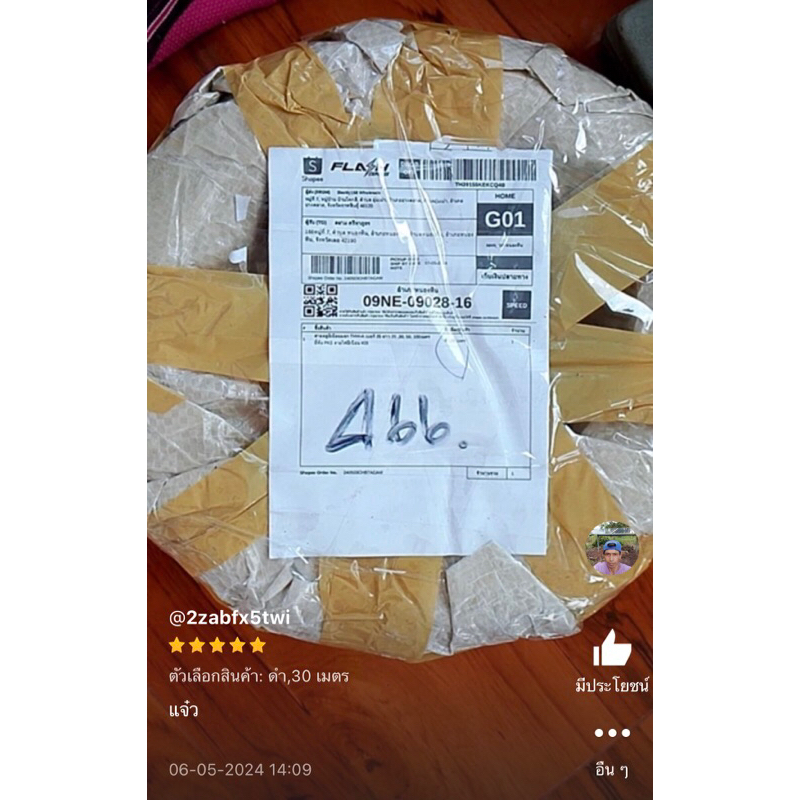The width and height of the screenshot is (800, 800).
Task: Mark this review as helpful
Action: click(612, 650)
